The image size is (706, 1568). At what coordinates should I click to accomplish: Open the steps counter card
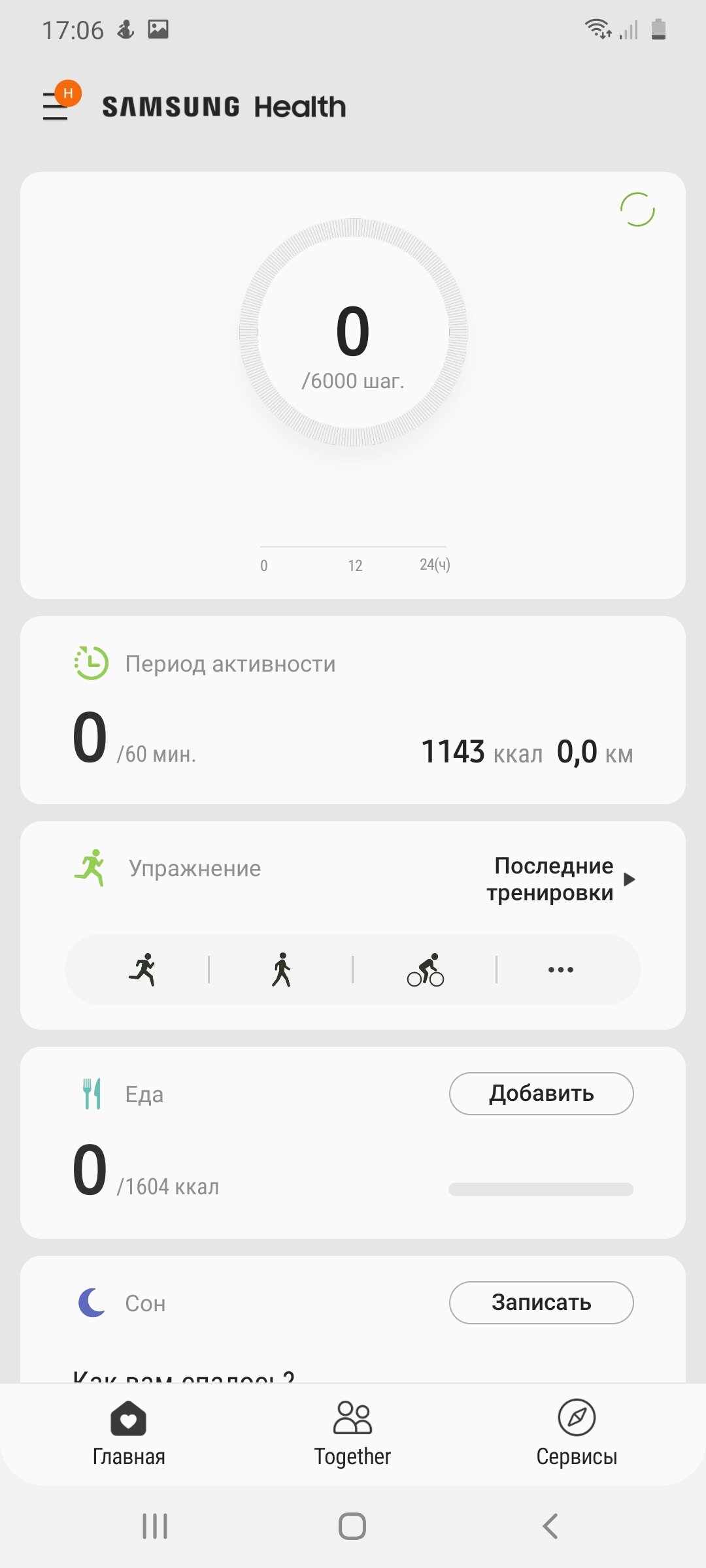pos(353,385)
